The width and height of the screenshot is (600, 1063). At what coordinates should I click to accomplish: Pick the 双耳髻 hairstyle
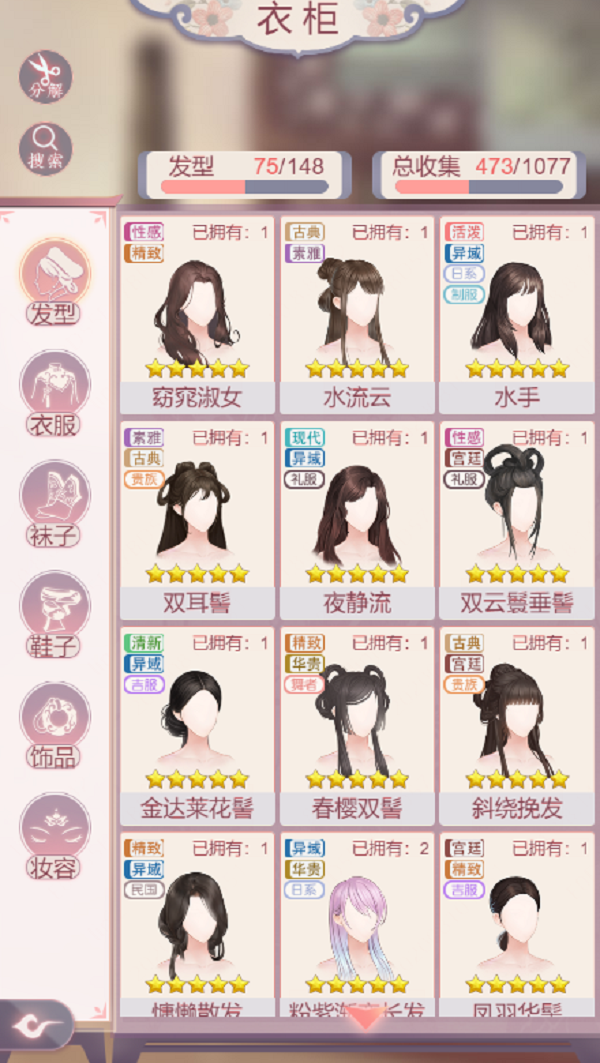point(196,520)
